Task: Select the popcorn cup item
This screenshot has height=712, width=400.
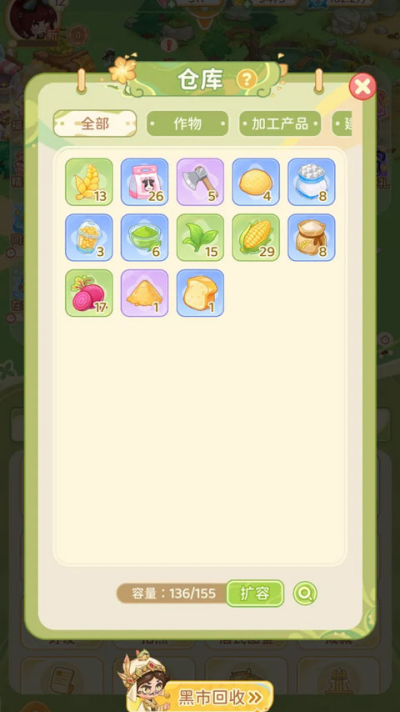Action: click(x=89, y=237)
